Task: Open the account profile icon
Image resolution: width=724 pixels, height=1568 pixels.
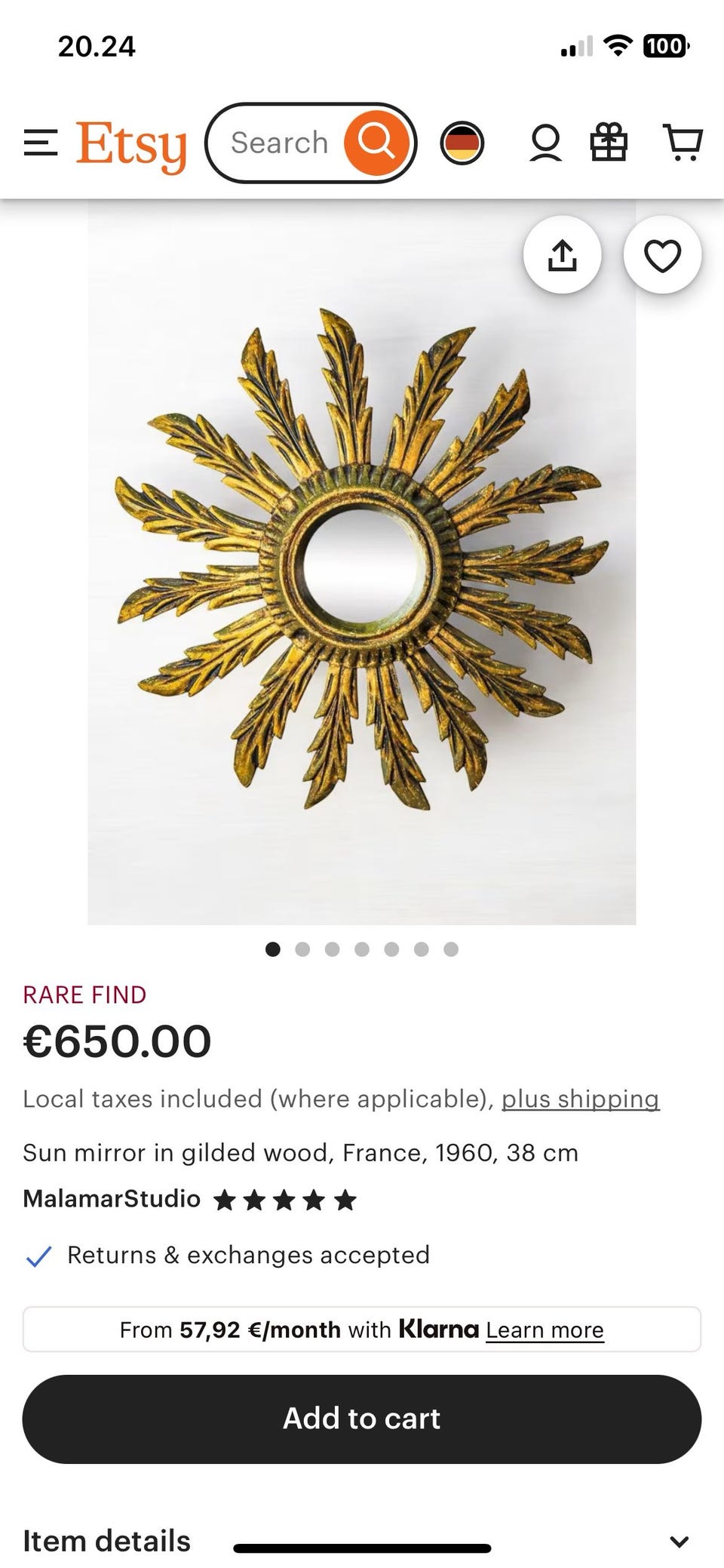Action: 545,143
